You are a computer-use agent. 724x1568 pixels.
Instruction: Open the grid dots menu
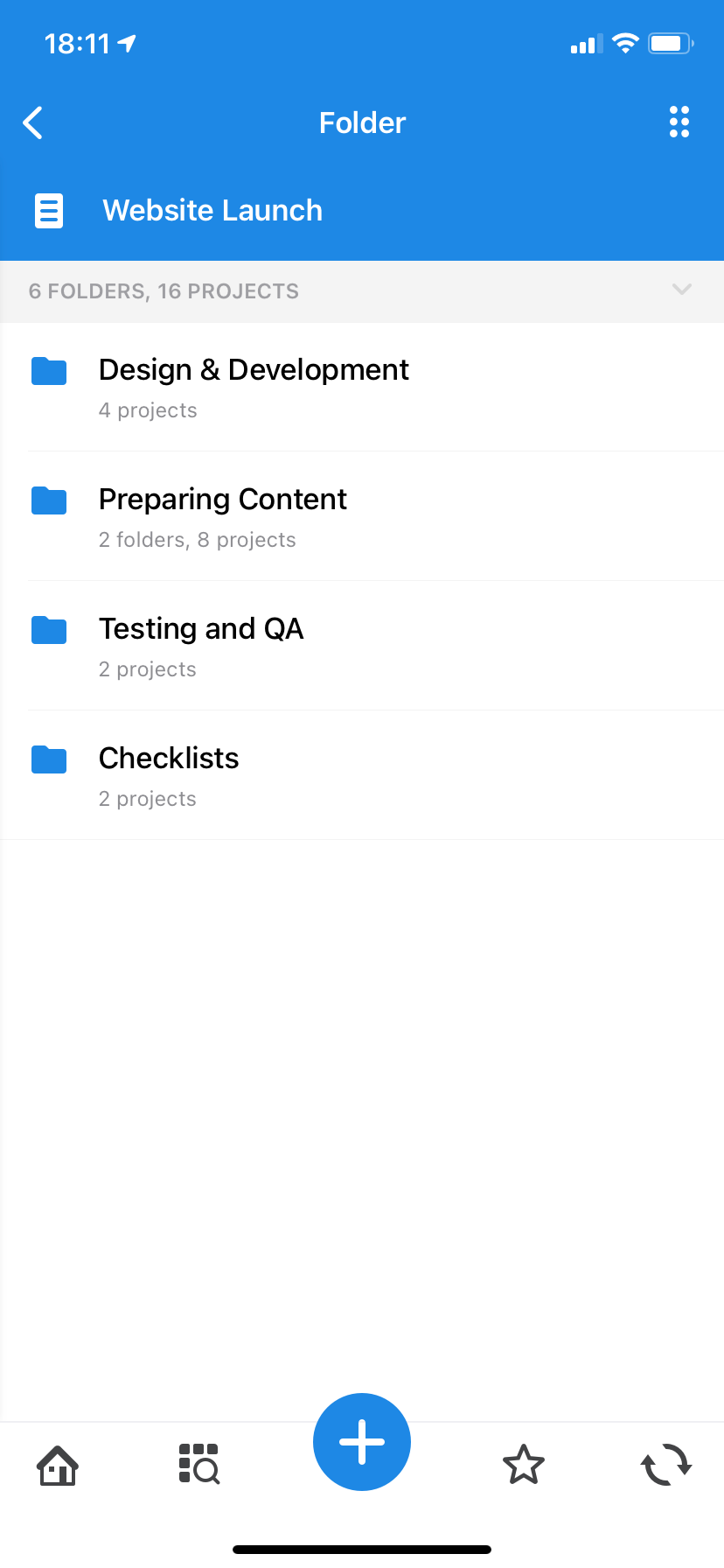pyautogui.click(x=679, y=122)
